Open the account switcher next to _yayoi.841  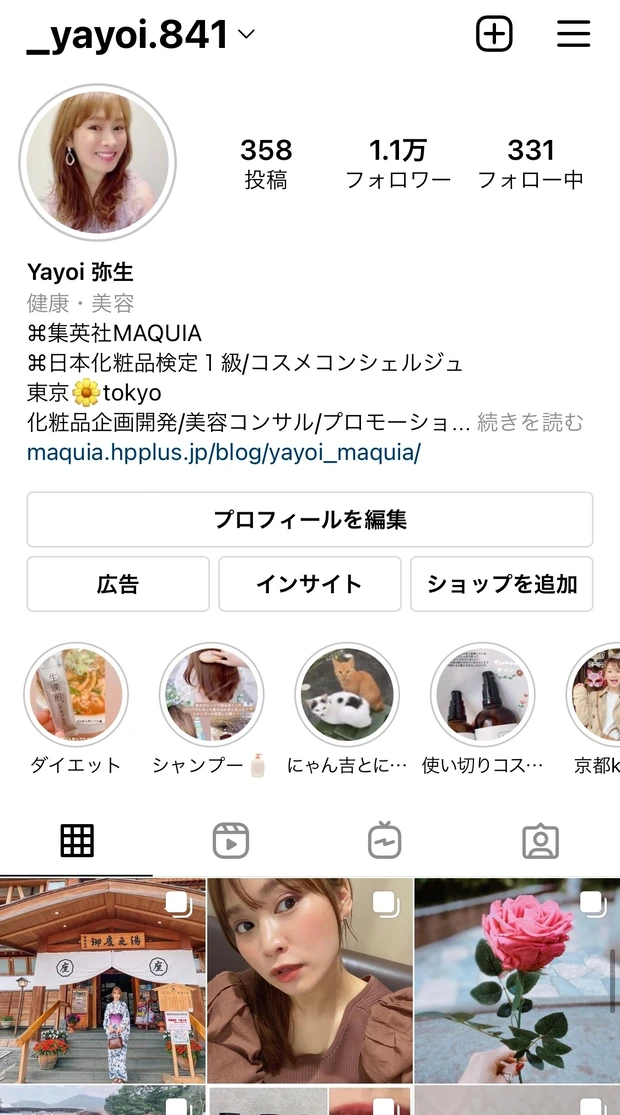(246, 35)
